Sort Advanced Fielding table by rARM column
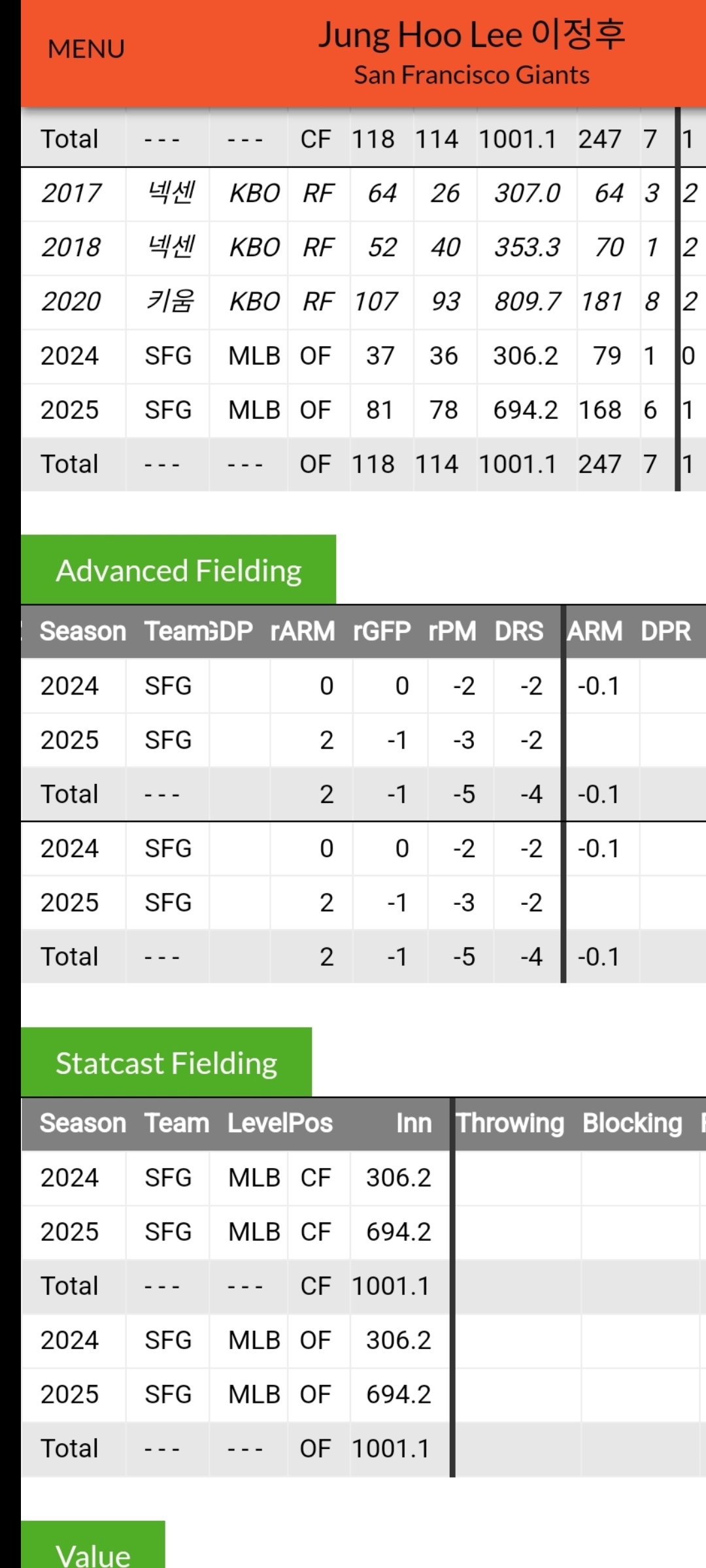The width and height of the screenshot is (706, 1568). pyautogui.click(x=303, y=631)
